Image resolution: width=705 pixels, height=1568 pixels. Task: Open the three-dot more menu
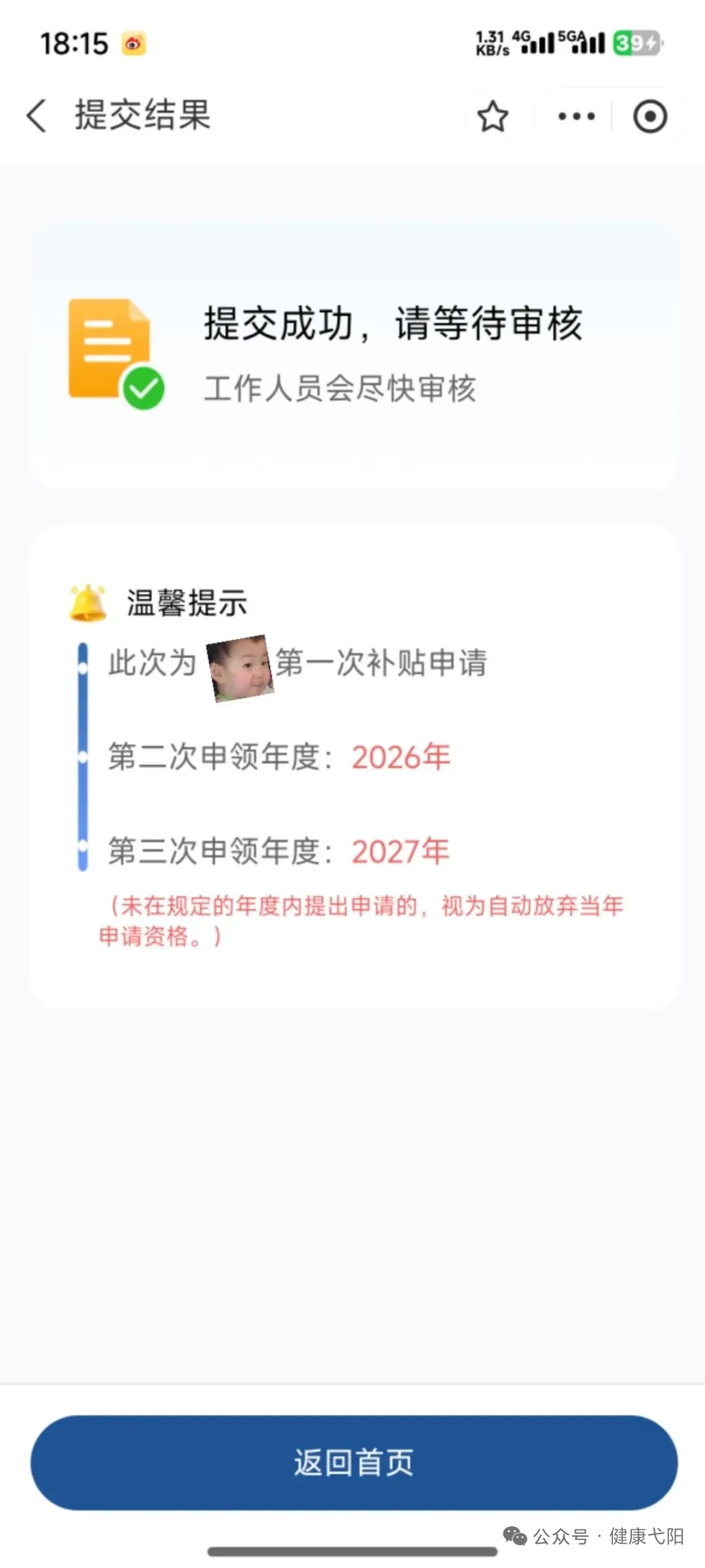(576, 117)
